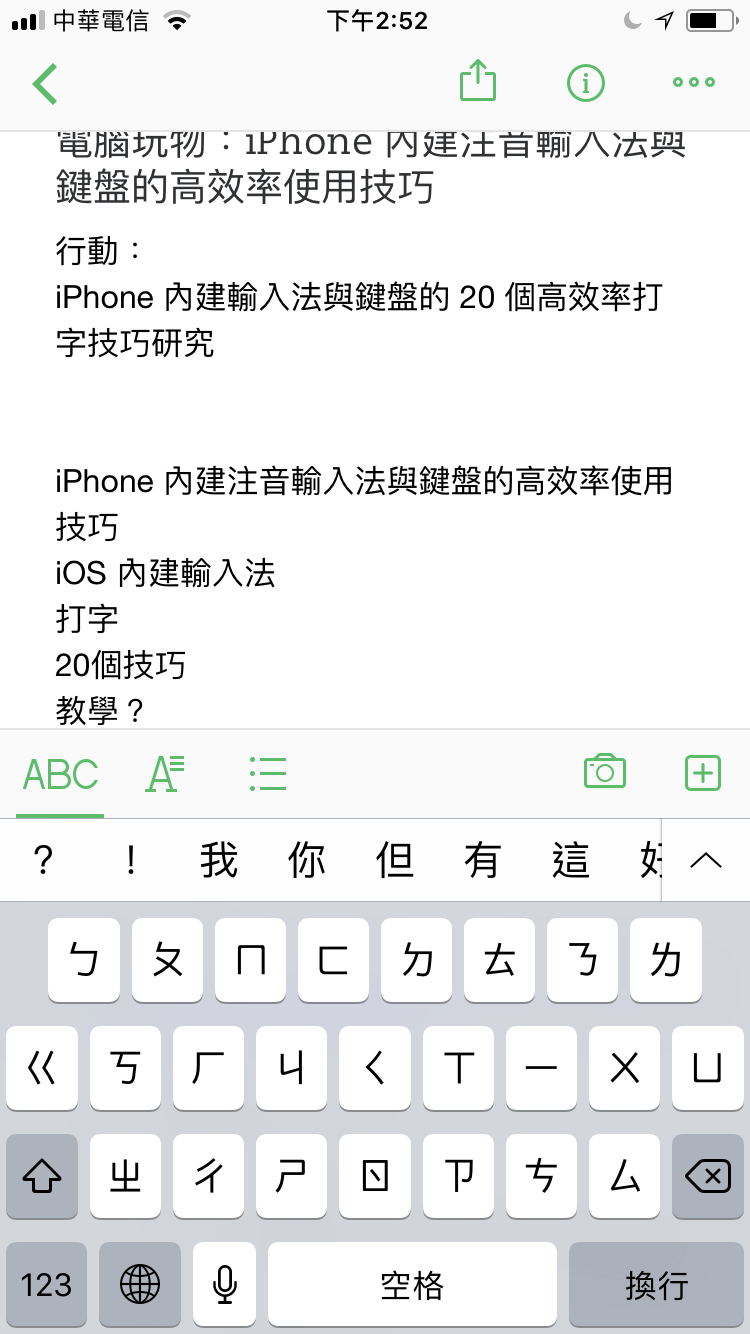
Task: Expand the candidate word list
Action: (706, 860)
